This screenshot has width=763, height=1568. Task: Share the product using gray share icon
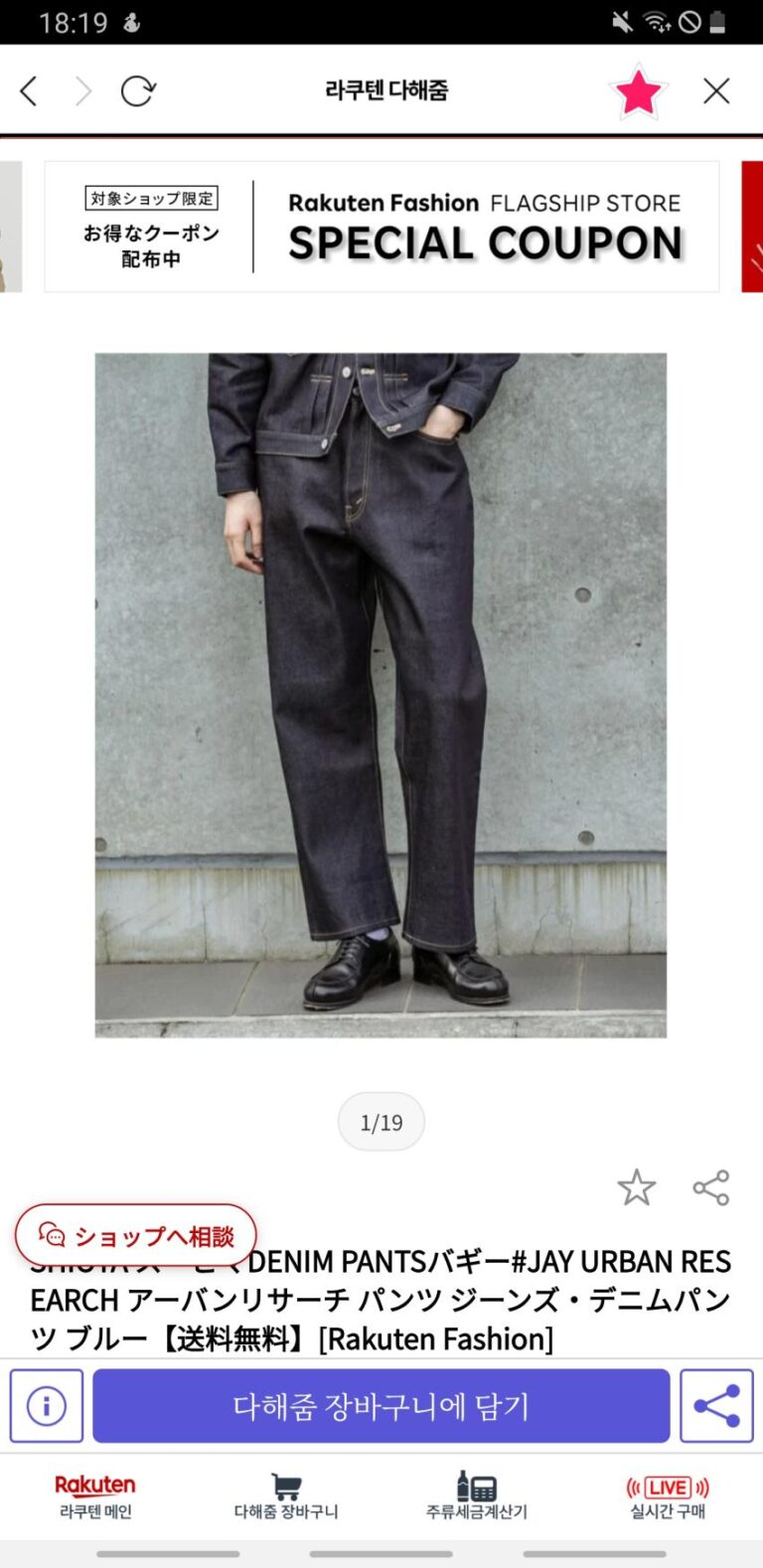711,1187
